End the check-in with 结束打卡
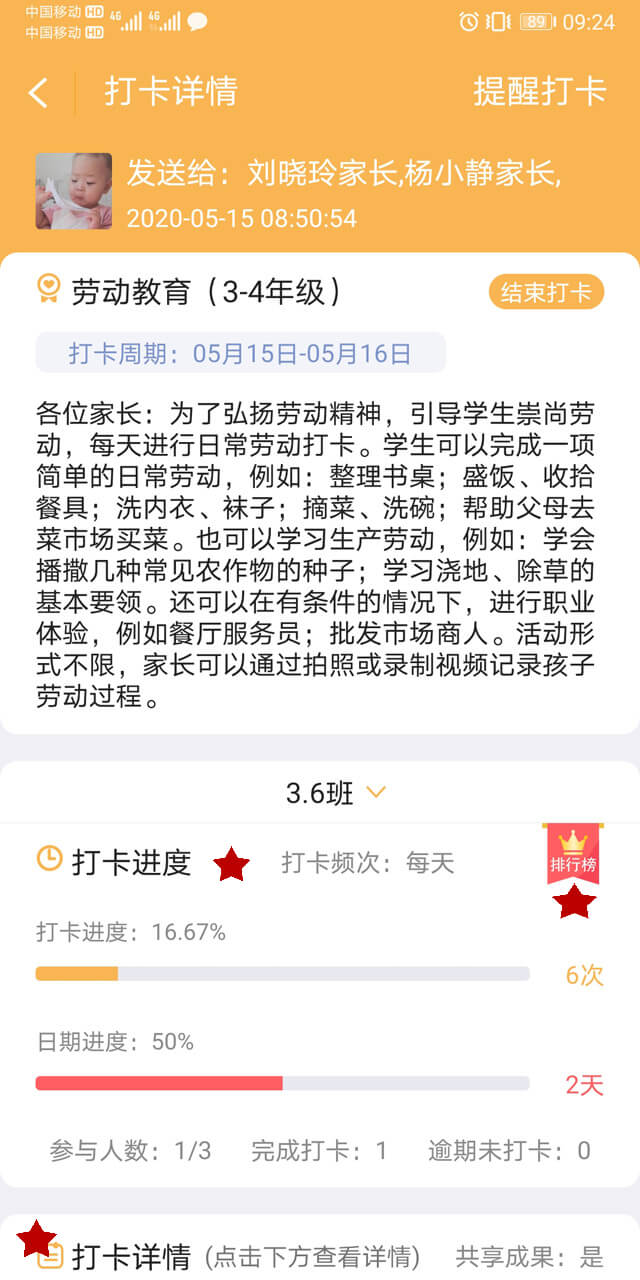This screenshot has height=1280, width=640. 546,293
